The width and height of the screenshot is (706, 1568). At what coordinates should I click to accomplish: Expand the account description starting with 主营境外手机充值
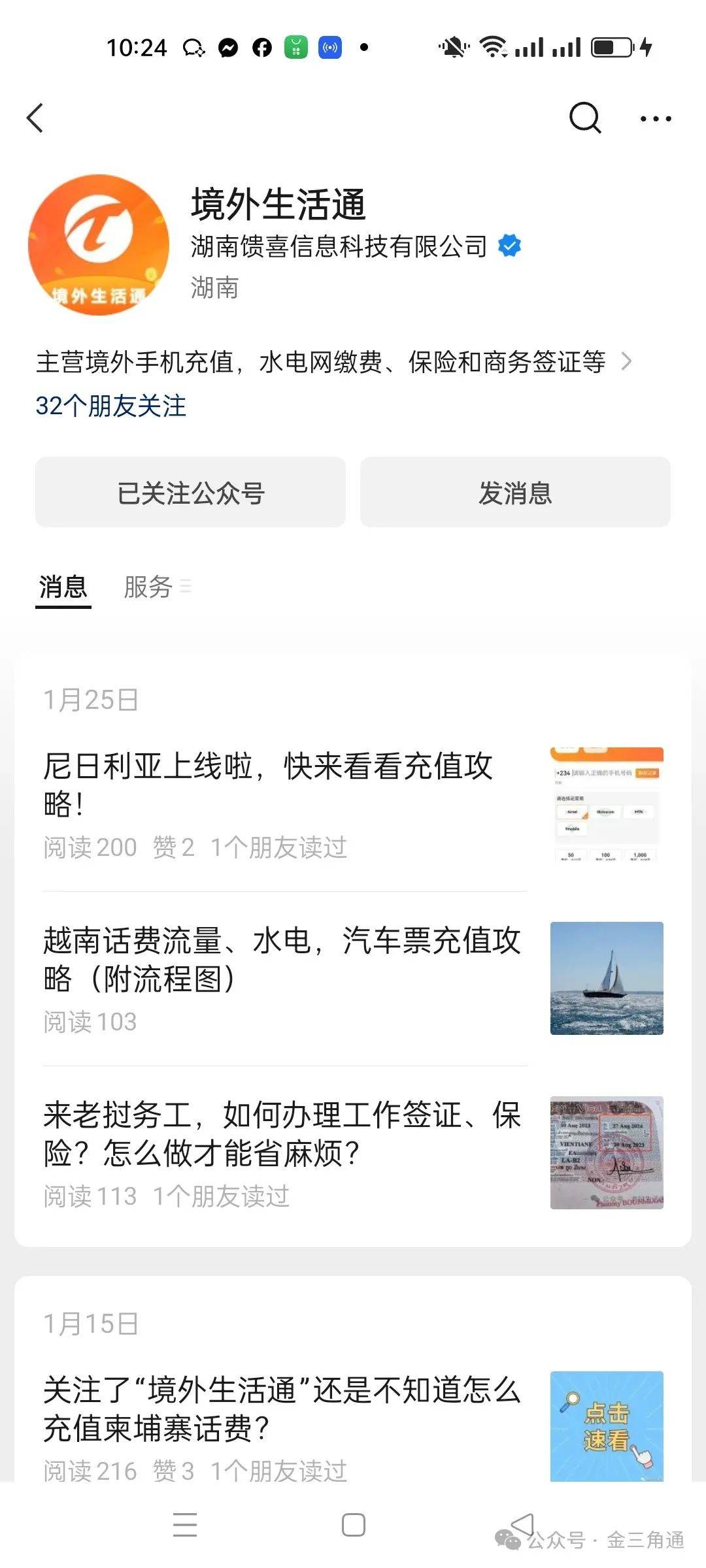(333, 362)
